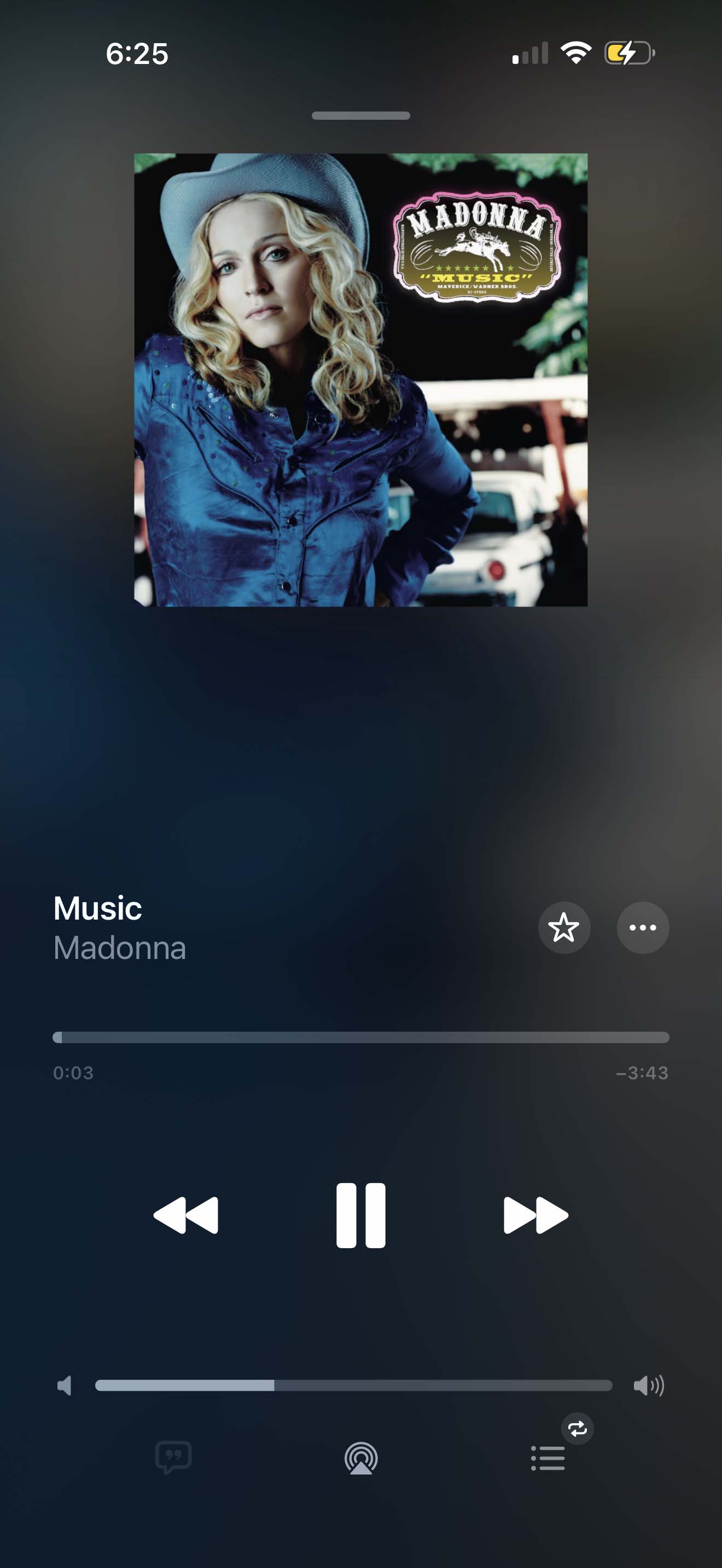Tap the volume slider
The width and height of the screenshot is (722, 1568).
353,1385
